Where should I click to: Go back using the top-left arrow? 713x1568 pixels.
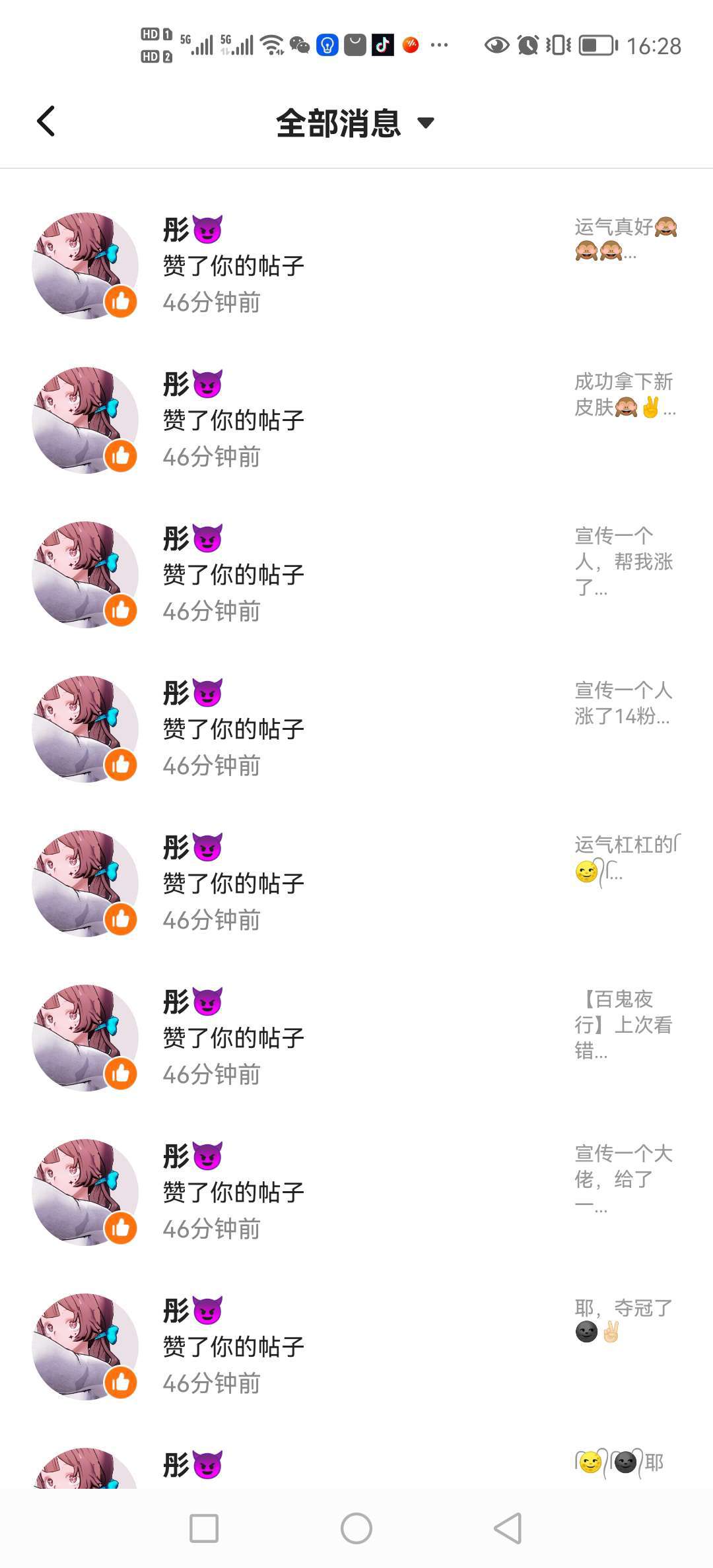pos(46,121)
